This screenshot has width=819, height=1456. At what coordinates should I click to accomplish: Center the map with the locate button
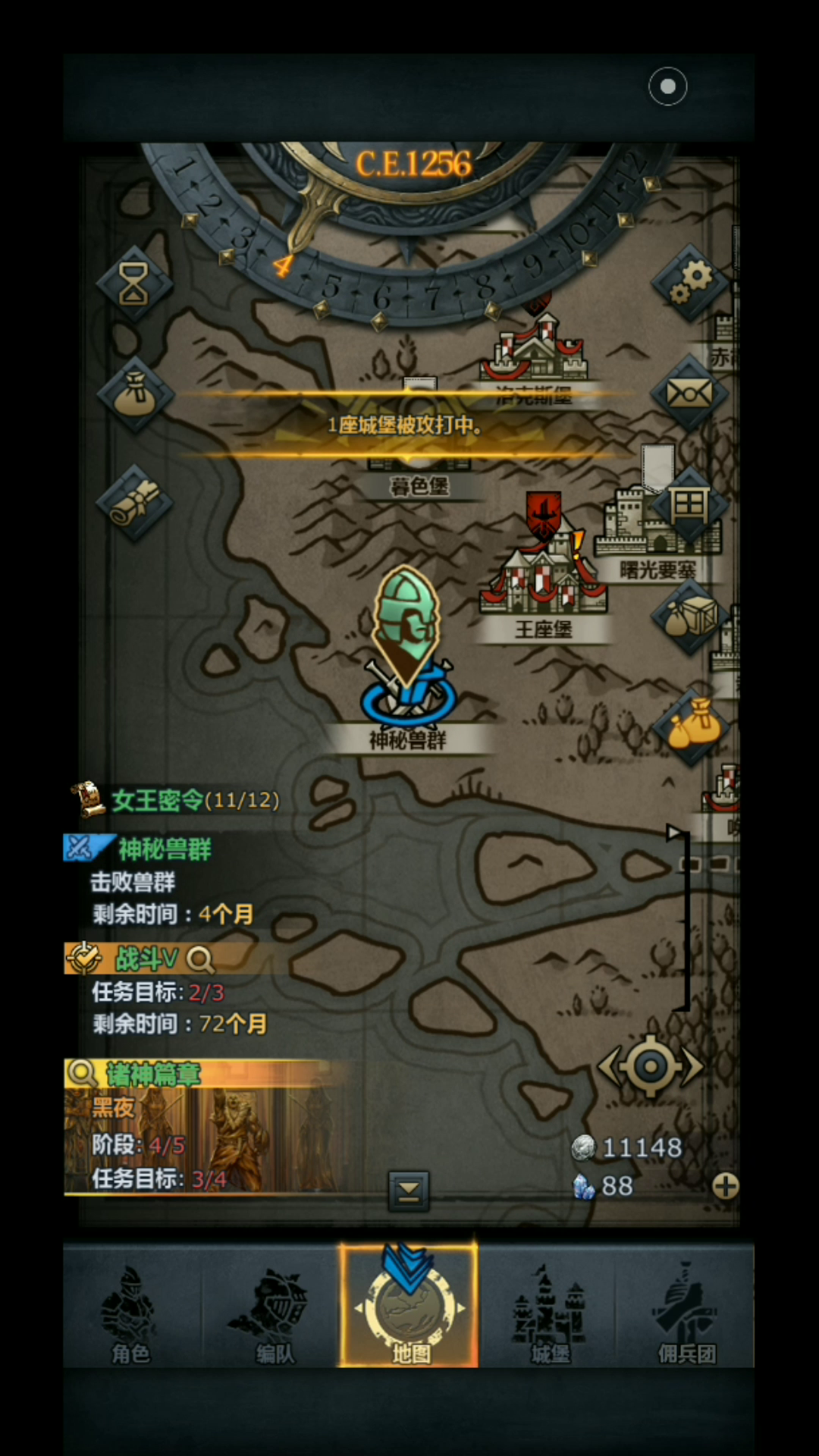point(651,1067)
